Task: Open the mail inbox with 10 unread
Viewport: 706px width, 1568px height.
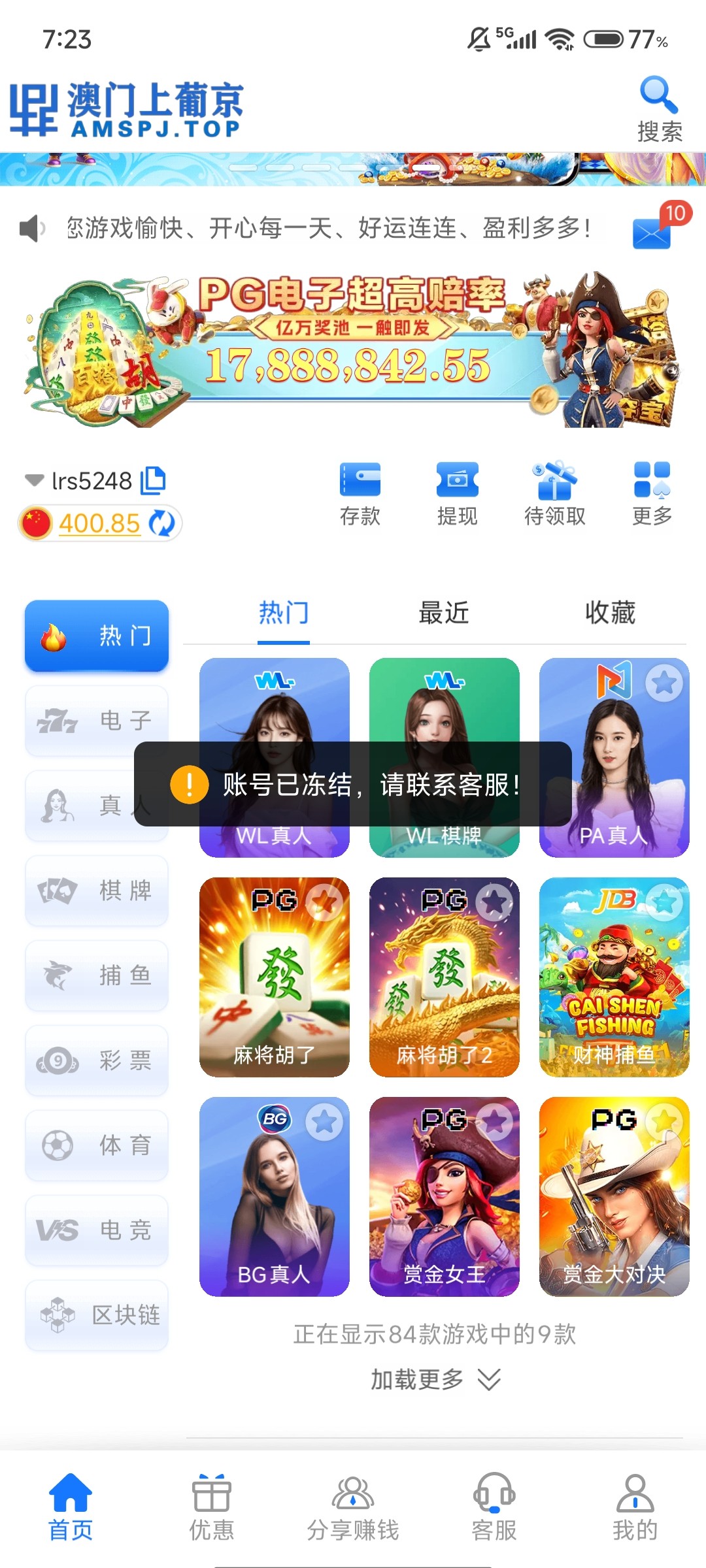Action: point(652,229)
